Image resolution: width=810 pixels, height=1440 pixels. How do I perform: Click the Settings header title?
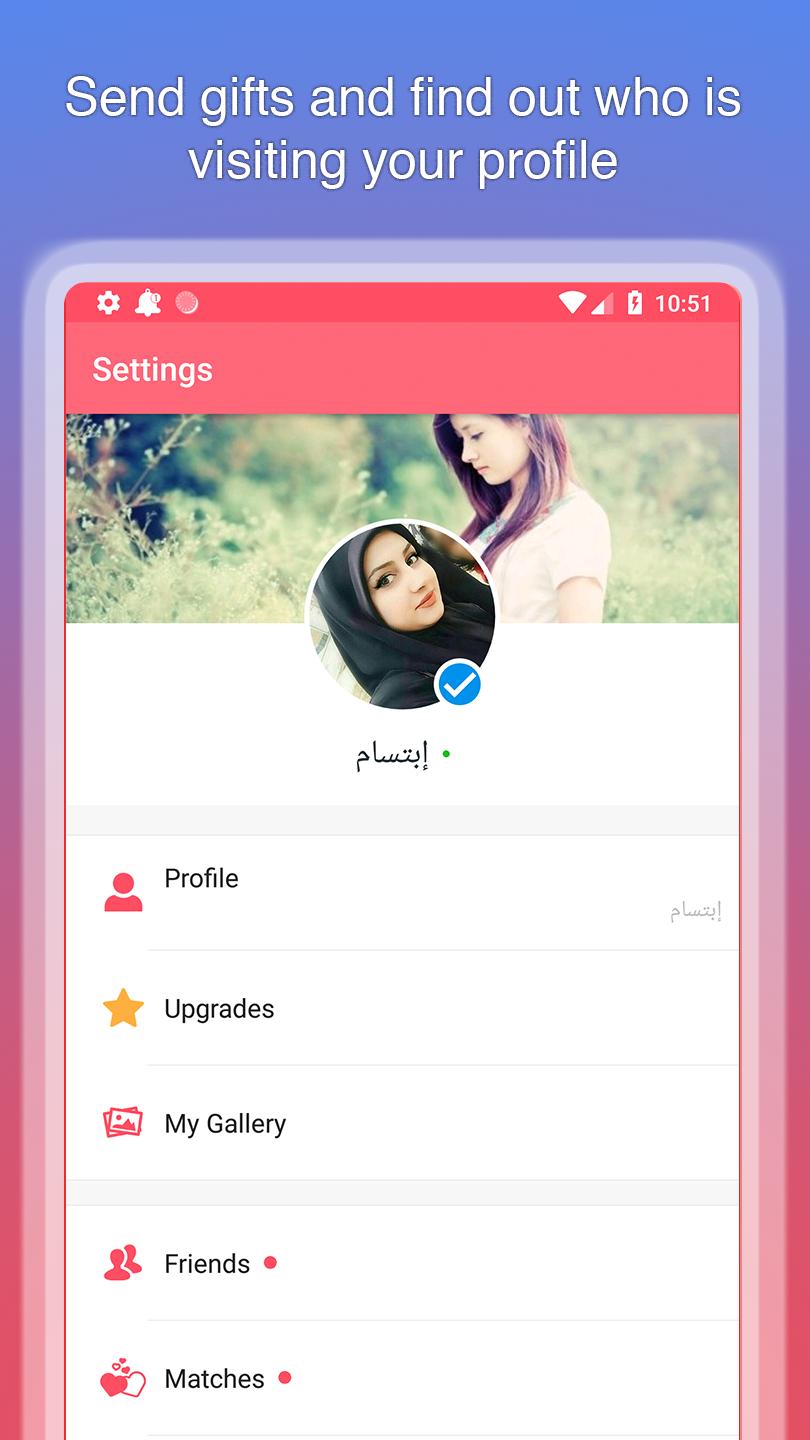(x=152, y=369)
